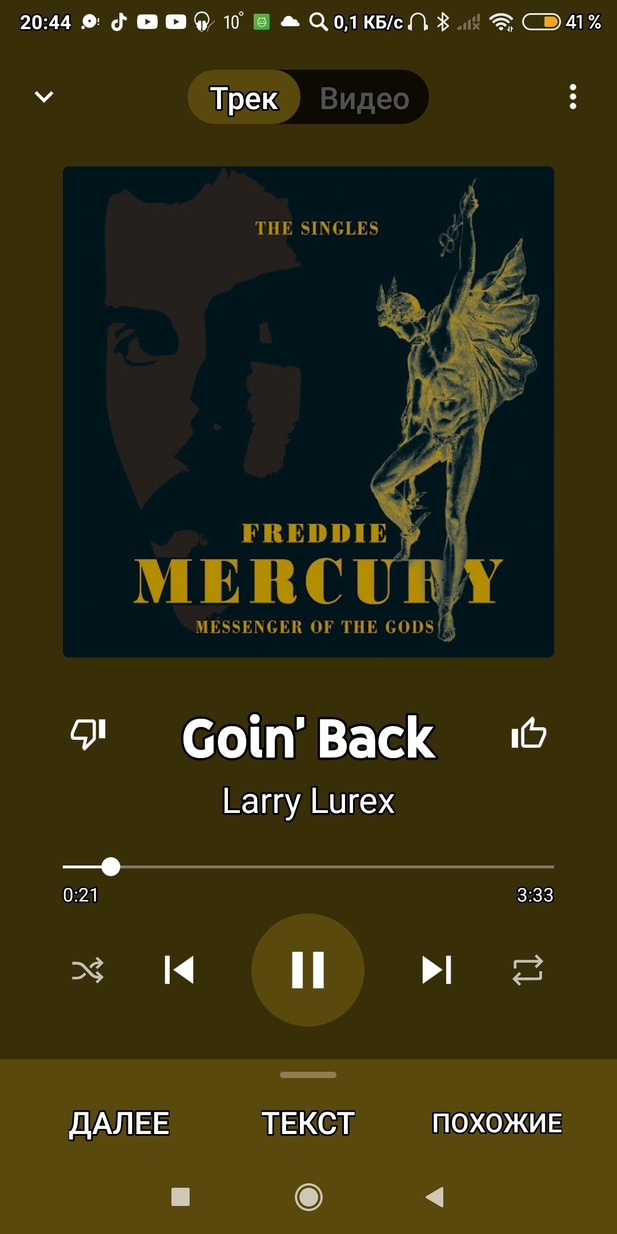Open the ПОХОЖИЕ related tab
Image resolution: width=617 pixels, height=1234 pixels.
pyautogui.click(x=496, y=1123)
